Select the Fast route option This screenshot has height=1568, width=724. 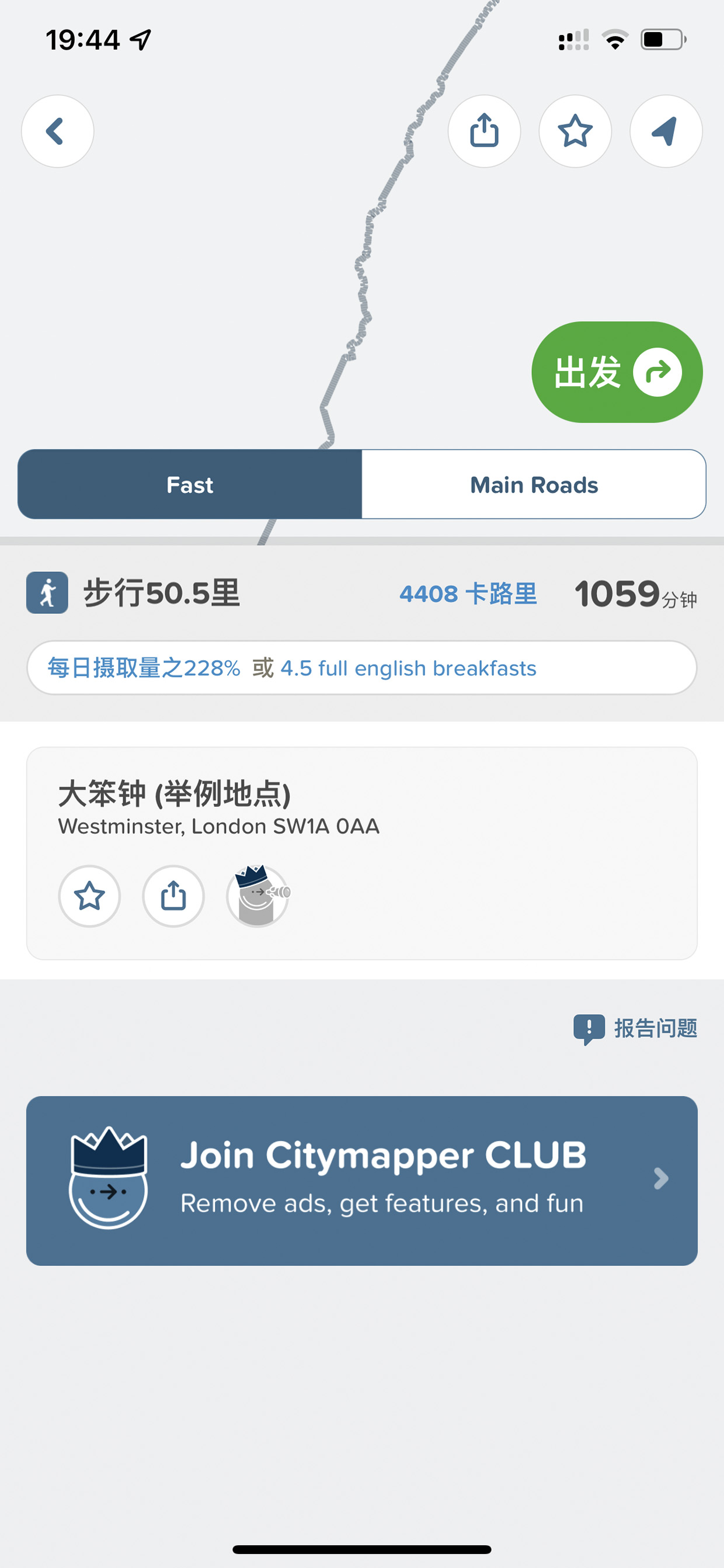click(190, 484)
